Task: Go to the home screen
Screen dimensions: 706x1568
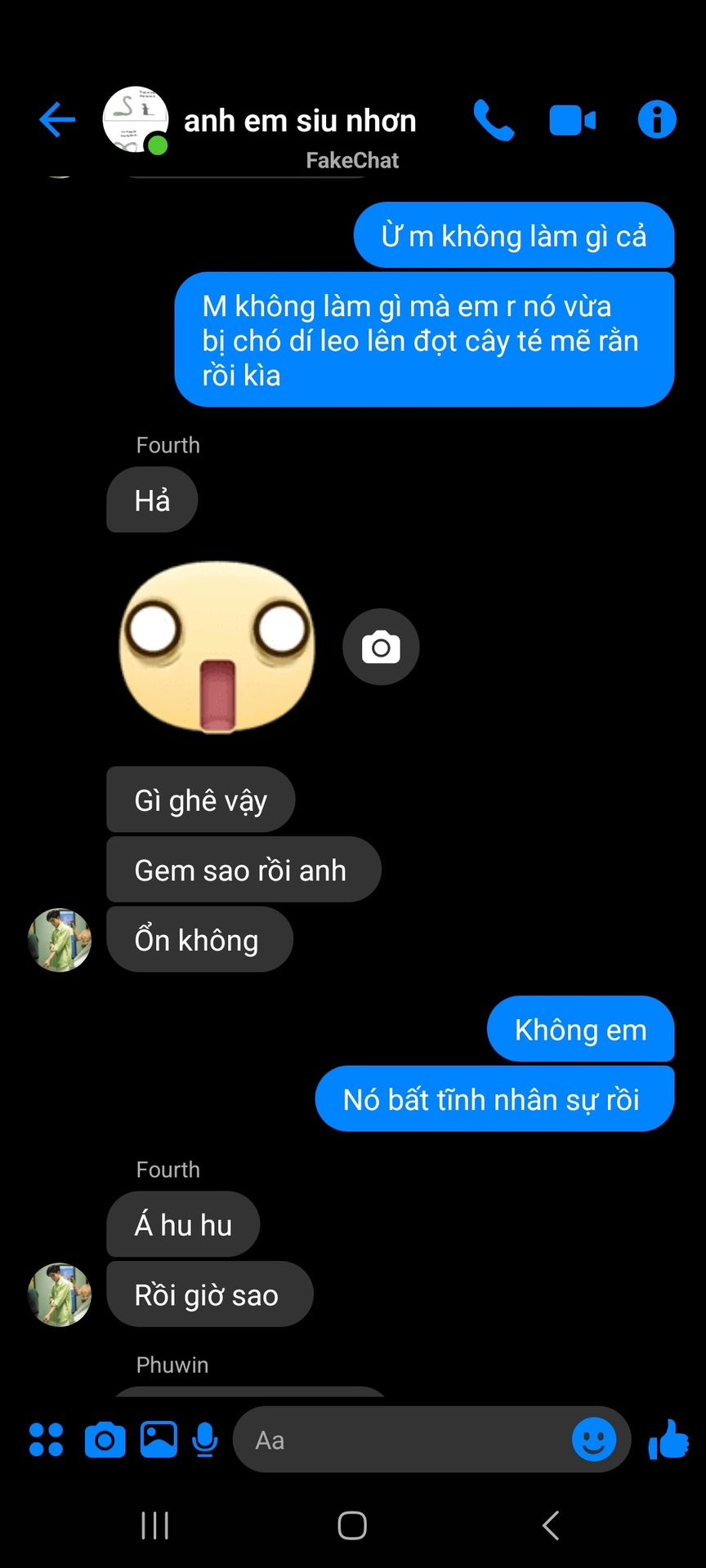Action: point(352,1525)
